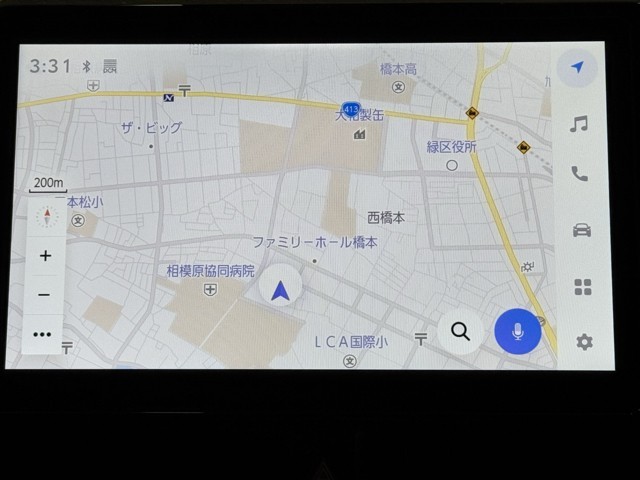640x480 pixels.
Task: Zoom in the map
Action: click(44, 256)
